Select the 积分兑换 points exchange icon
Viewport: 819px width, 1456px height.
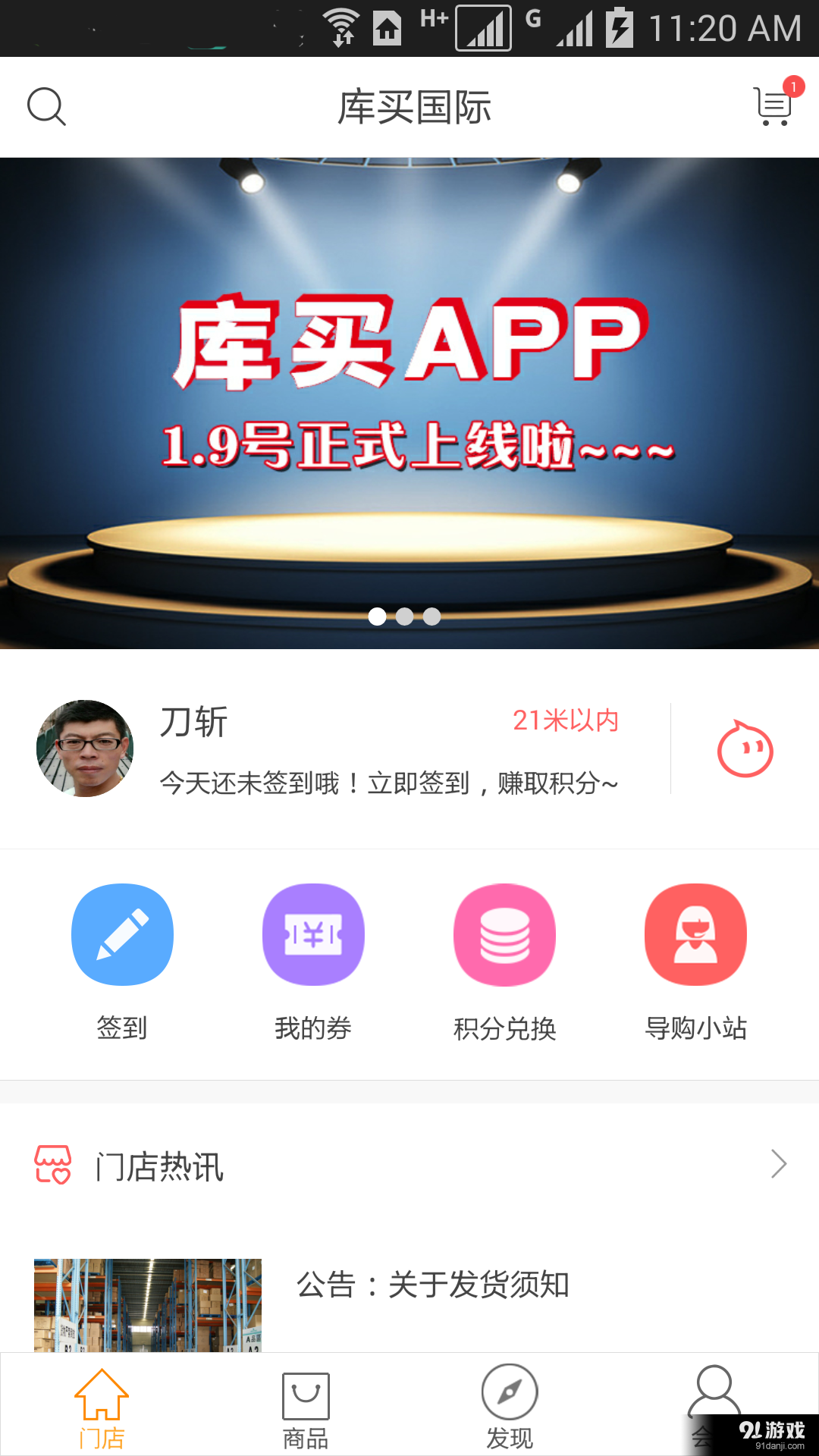click(x=504, y=934)
